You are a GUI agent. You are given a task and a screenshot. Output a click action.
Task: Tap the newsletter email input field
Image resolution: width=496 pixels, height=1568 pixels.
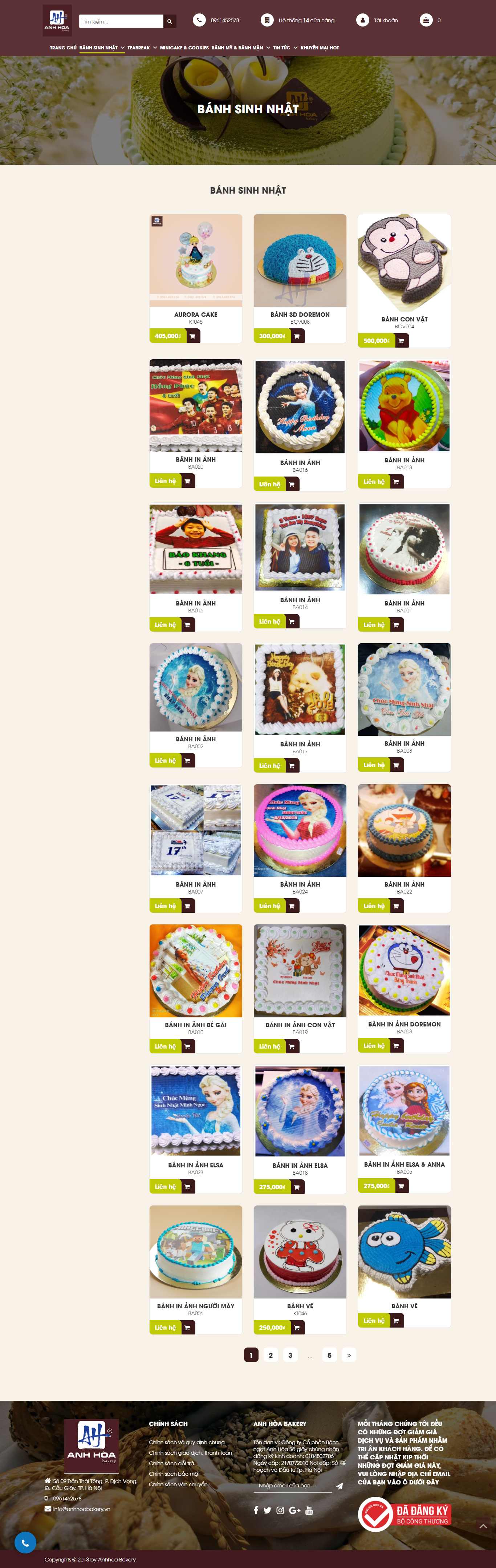(292, 1485)
